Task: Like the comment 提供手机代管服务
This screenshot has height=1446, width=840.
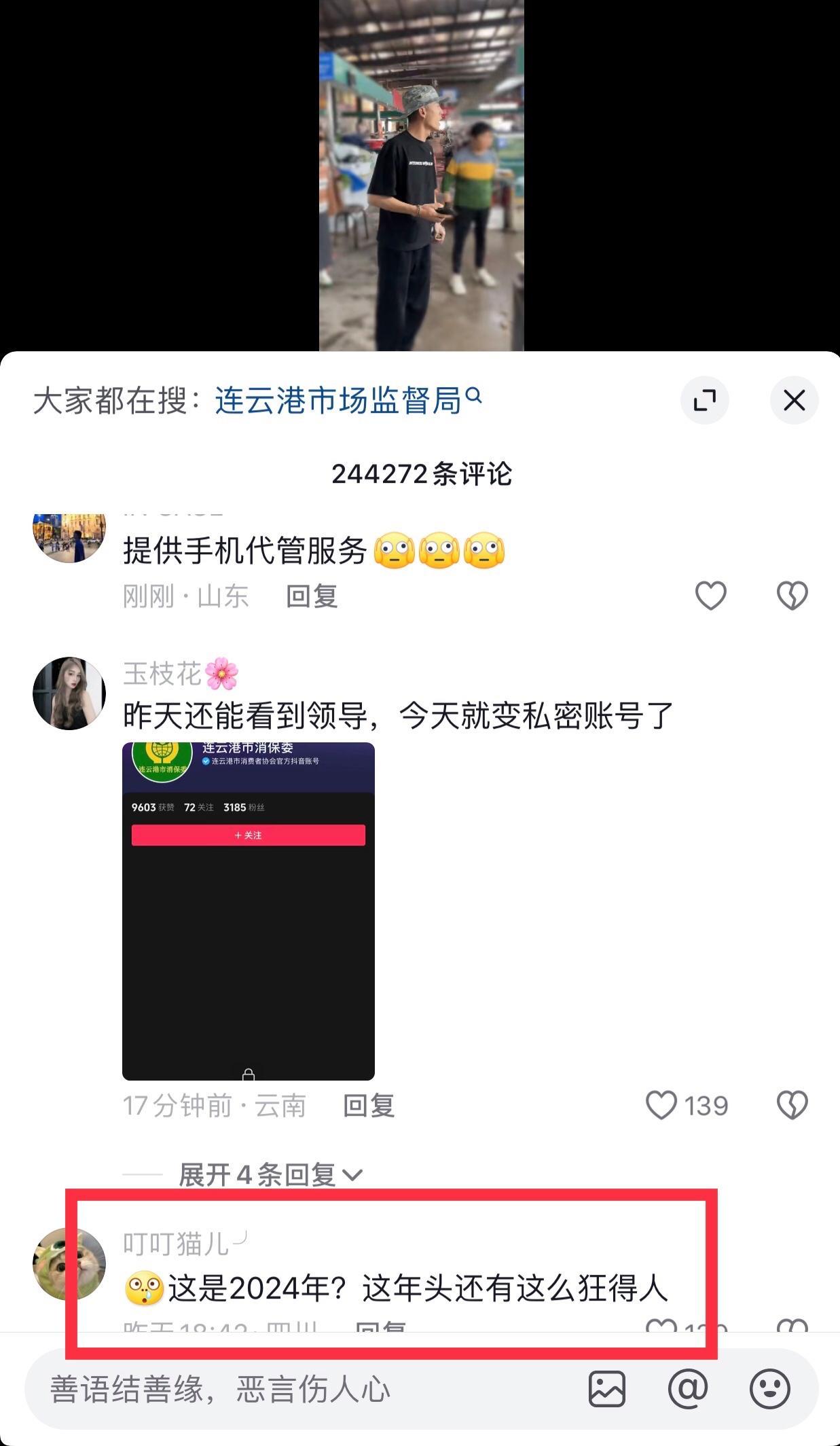Action: coord(710,596)
